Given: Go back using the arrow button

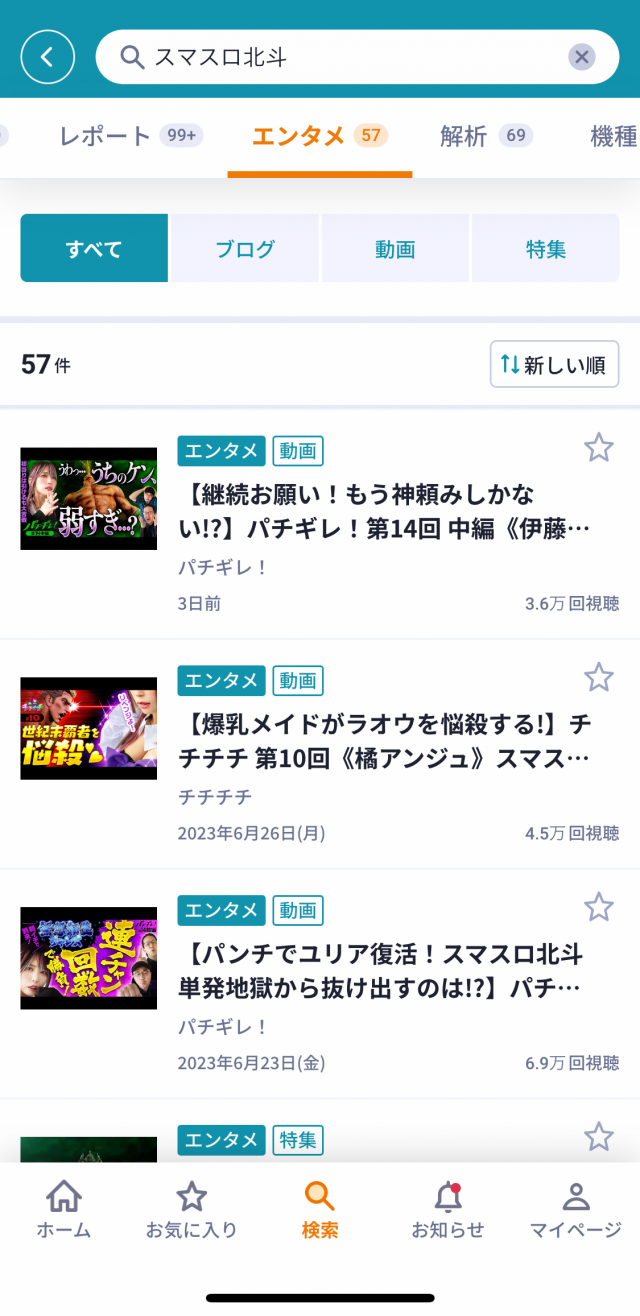Looking at the screenshot, I should pyautogui.click(x=47, y=57).
